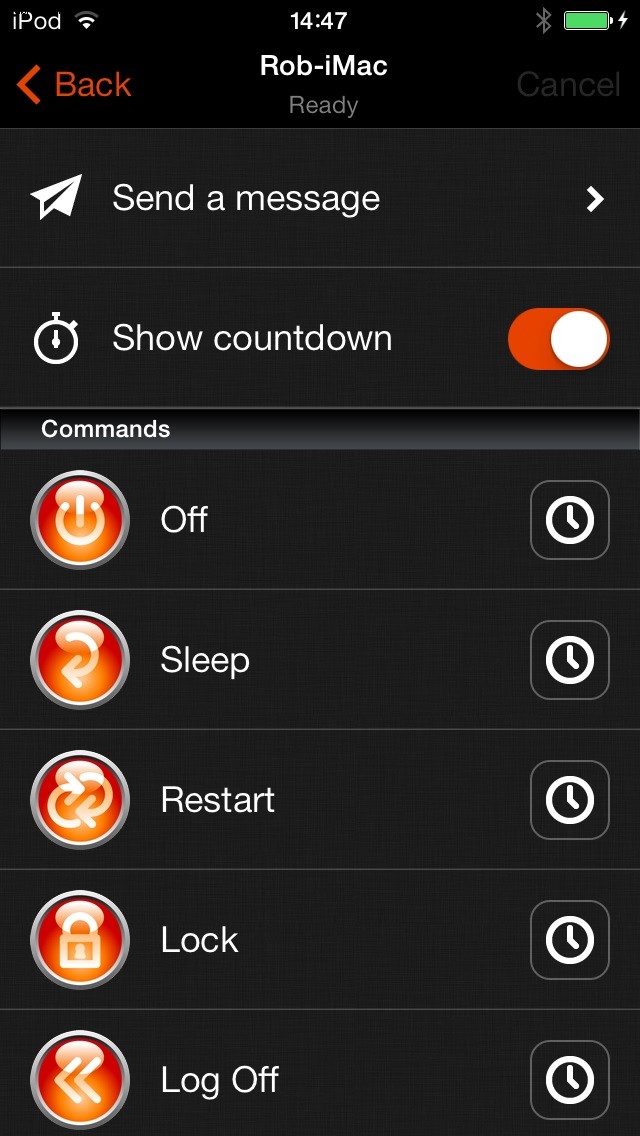Schedule the Restart command with clock icon
The image size is (640, 1136).
(x=570, y=800)
